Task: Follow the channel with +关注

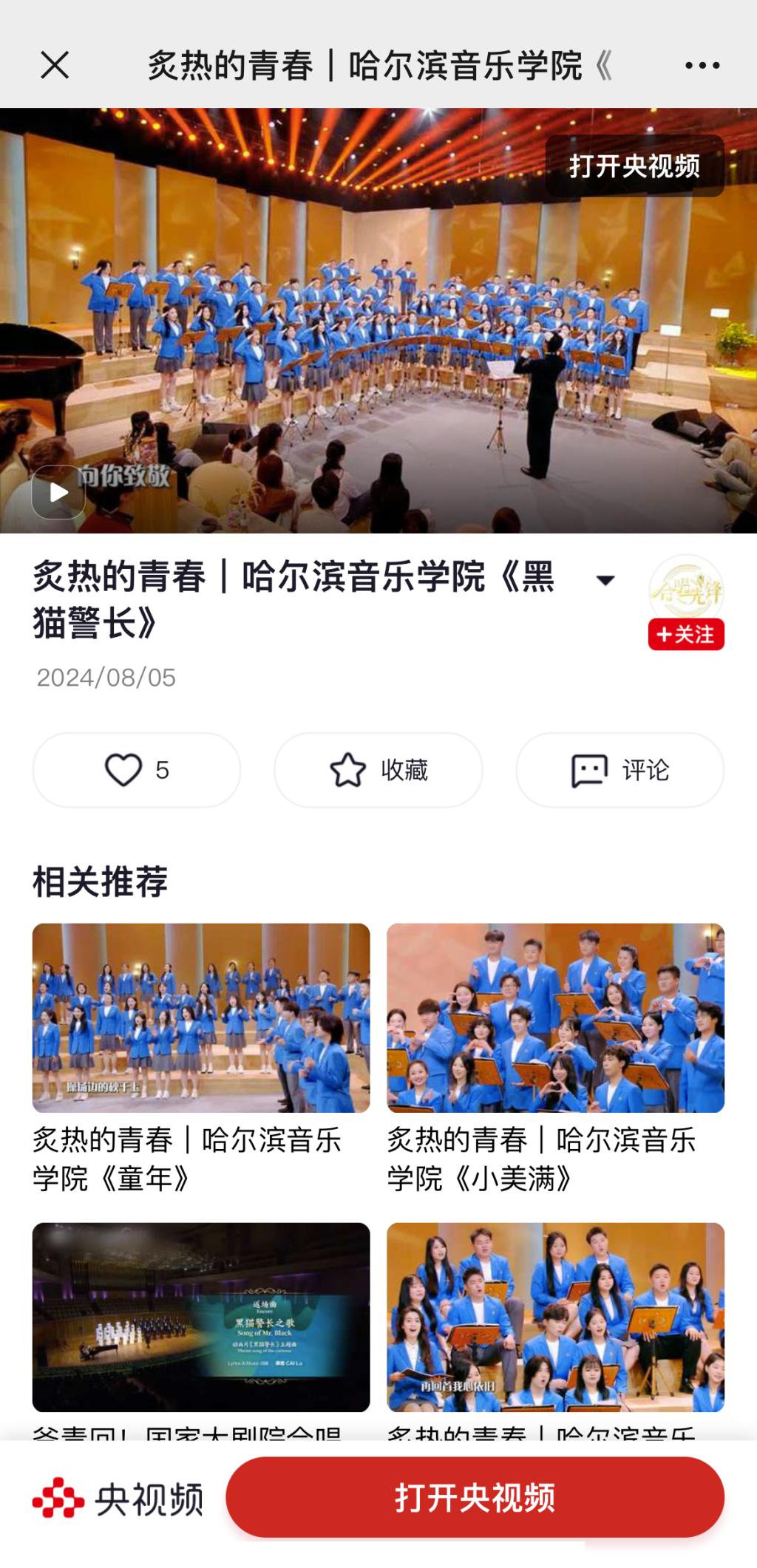Action: tap(686, 635)
